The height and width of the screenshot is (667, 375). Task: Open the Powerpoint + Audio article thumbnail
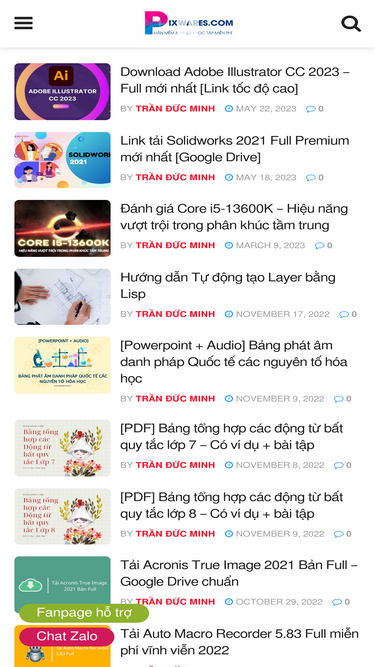pos(62,365)
